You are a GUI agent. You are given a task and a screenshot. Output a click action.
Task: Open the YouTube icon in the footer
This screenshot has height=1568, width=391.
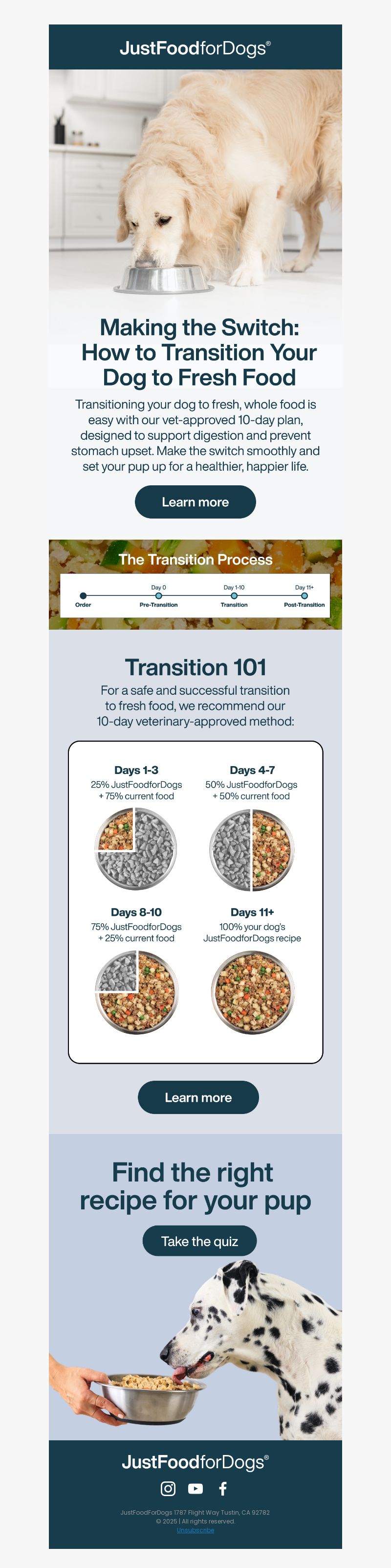(196, 1488)
